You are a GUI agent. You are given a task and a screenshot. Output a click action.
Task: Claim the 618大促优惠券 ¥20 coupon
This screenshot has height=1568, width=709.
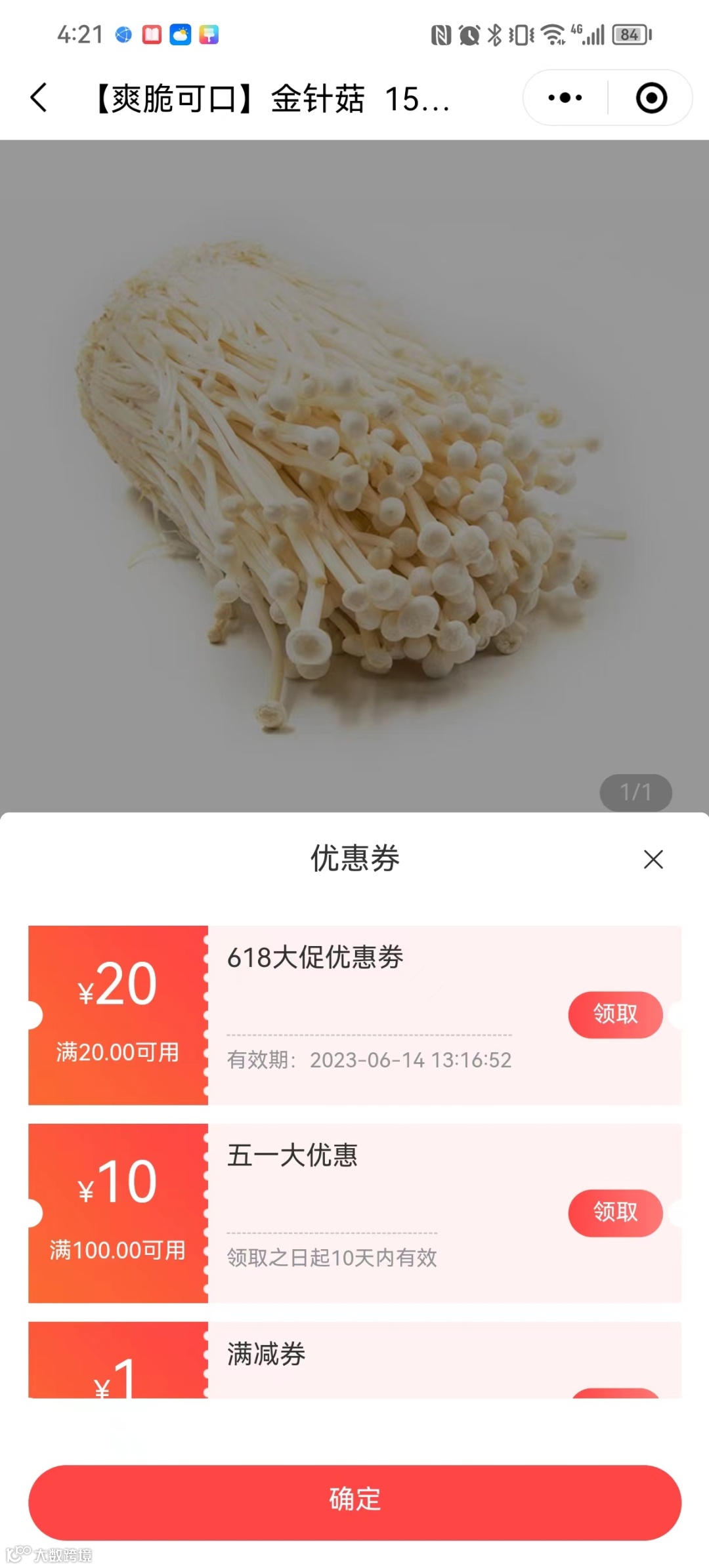pos(615,1014)
